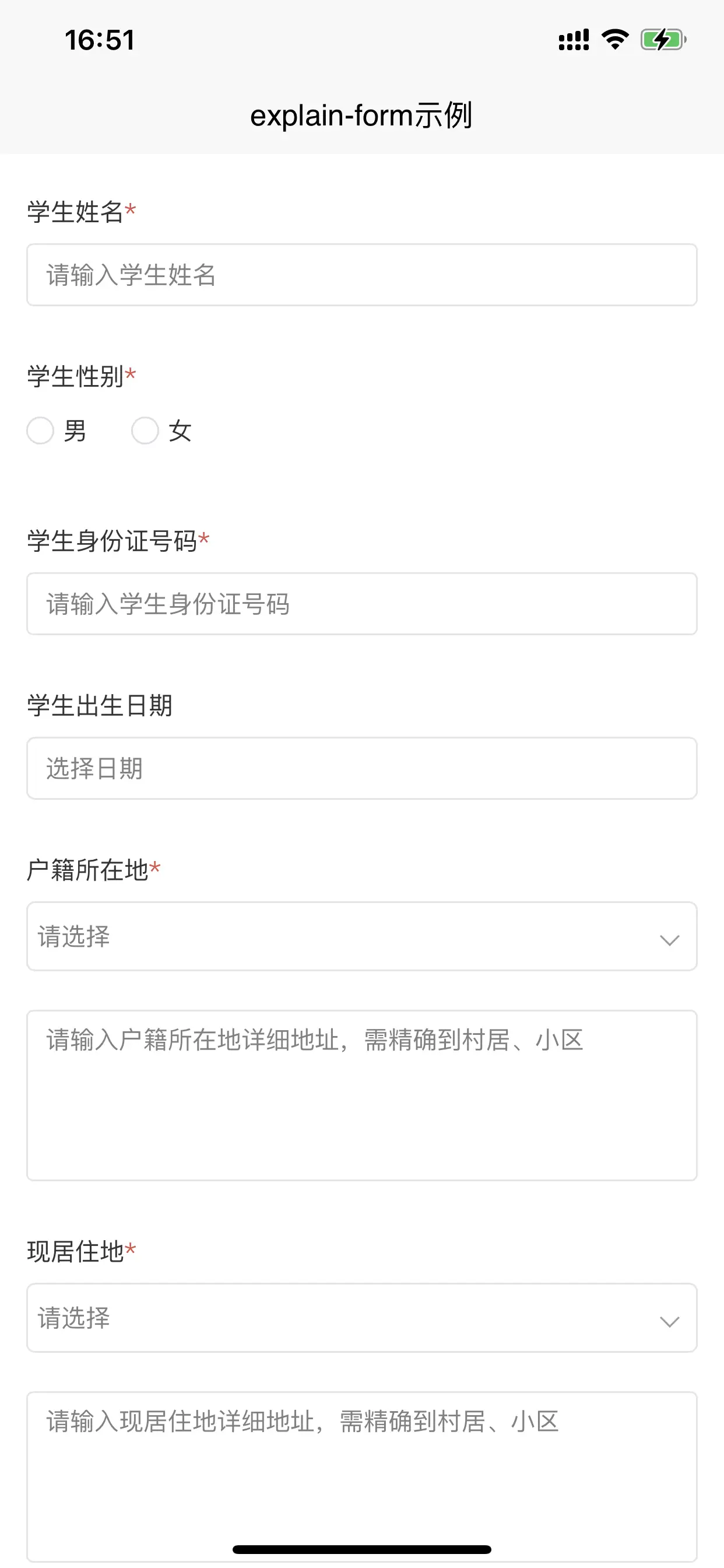This screenshot has height=1568, width=724.
Task: Tap the 学生姓名 name input field
Action: click(x=361, y=275)
